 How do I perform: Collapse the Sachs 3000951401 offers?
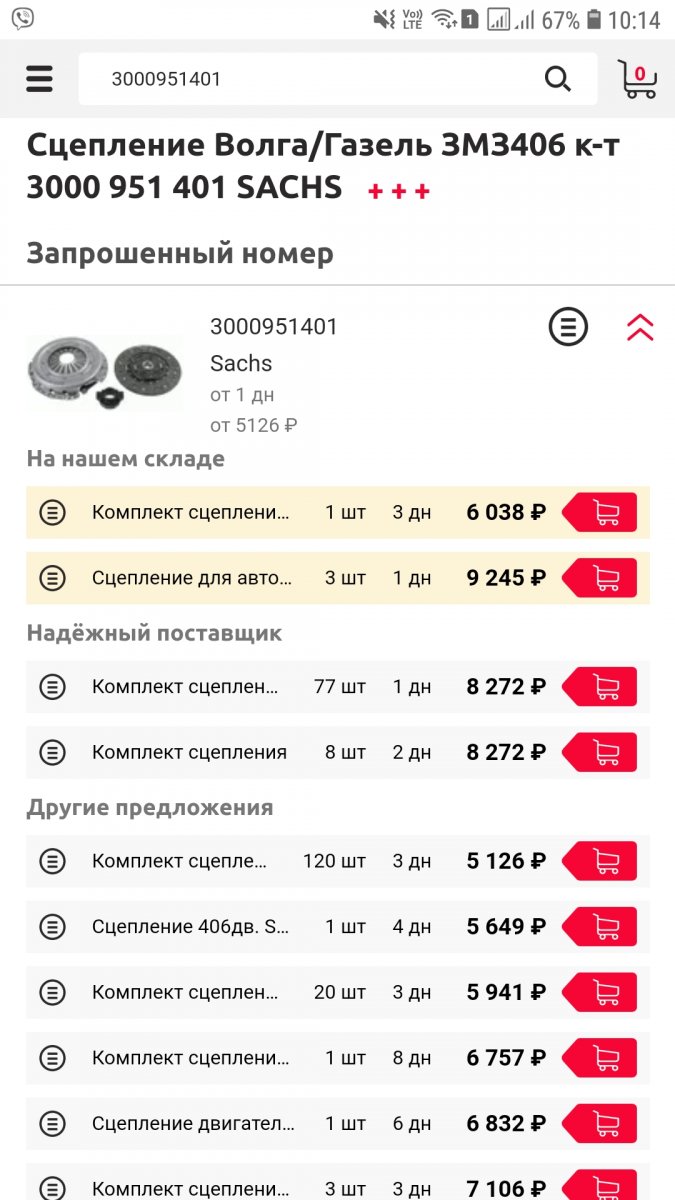pos(640,327)
